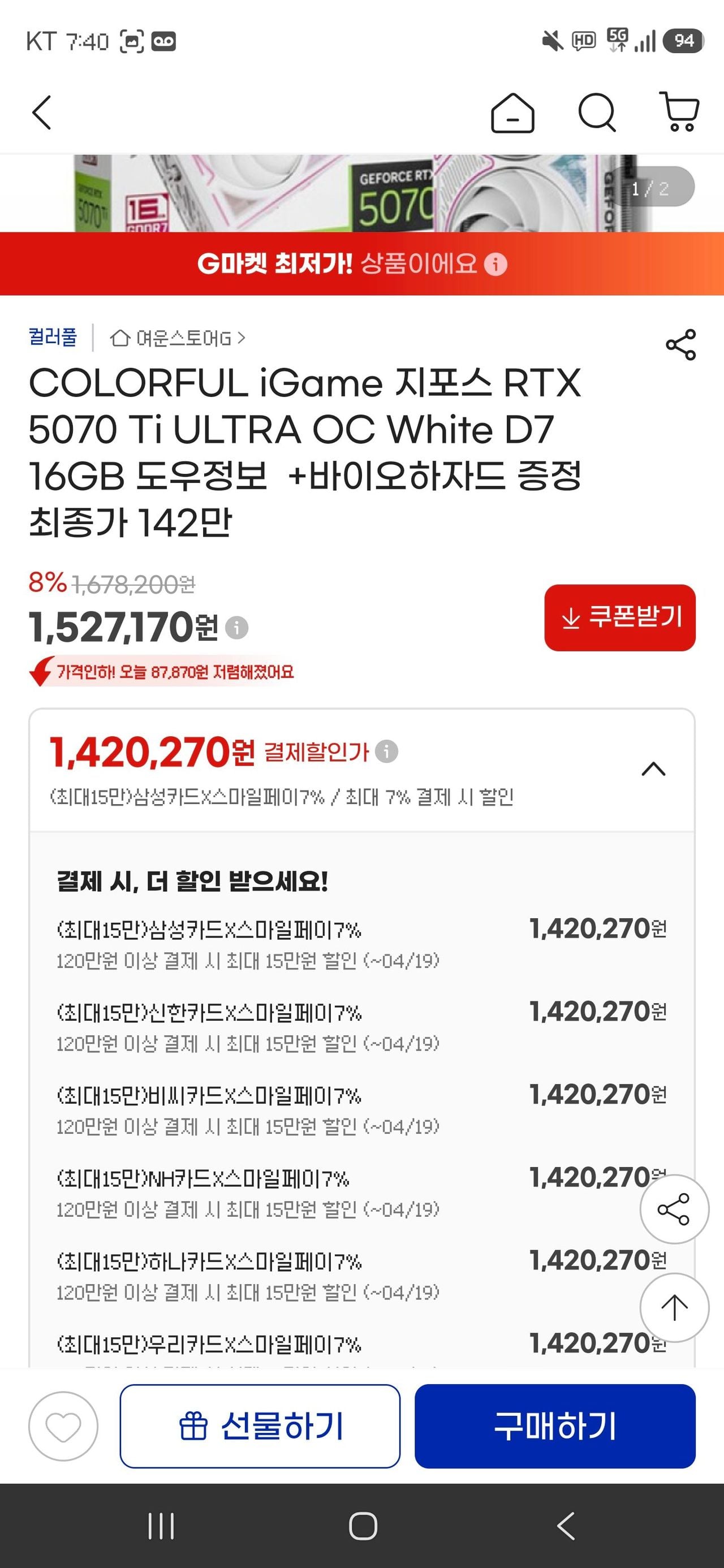The height and width of the screenshot is (1568, 724).
Task: Open recent apps from navigation bar
Action: [x=161, y=1526]
